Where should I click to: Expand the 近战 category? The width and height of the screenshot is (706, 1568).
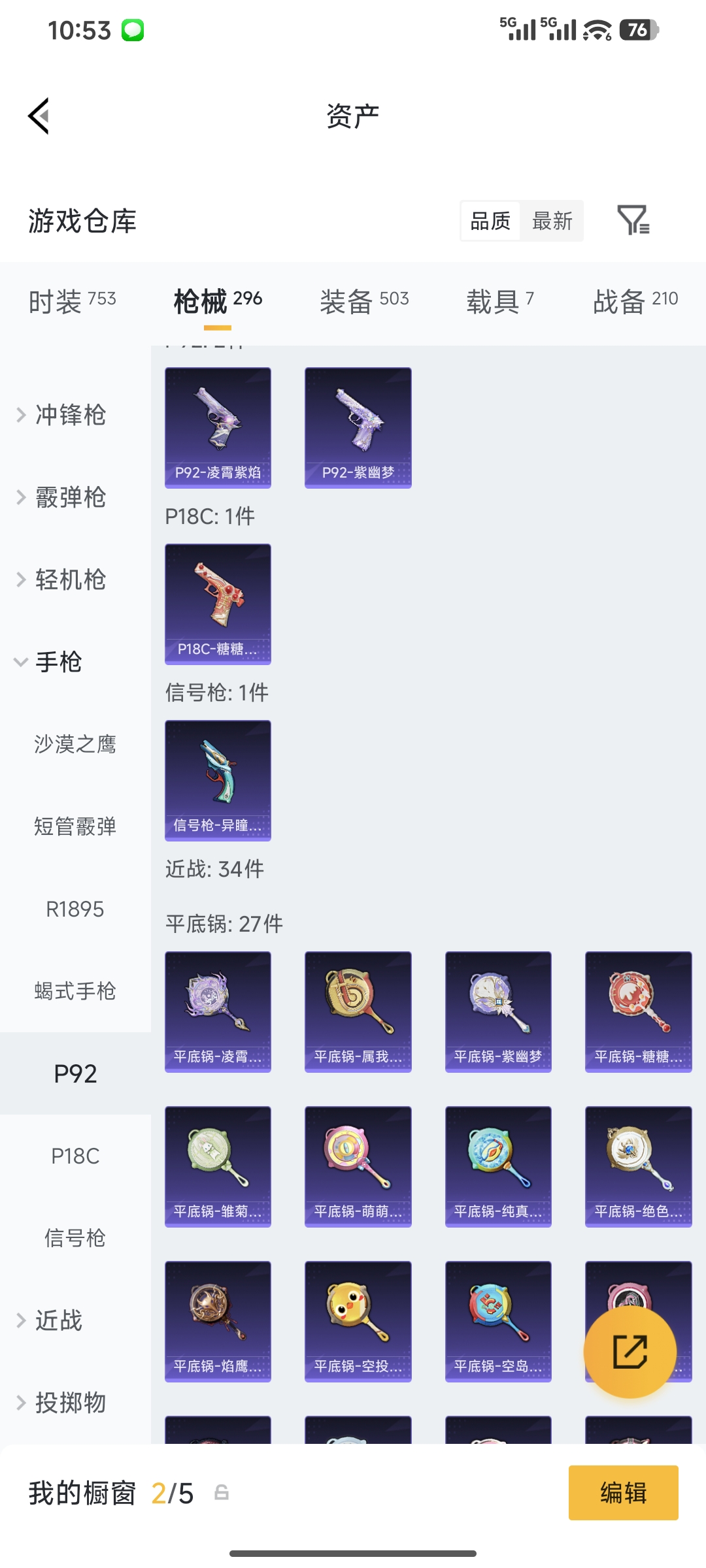58,1320
